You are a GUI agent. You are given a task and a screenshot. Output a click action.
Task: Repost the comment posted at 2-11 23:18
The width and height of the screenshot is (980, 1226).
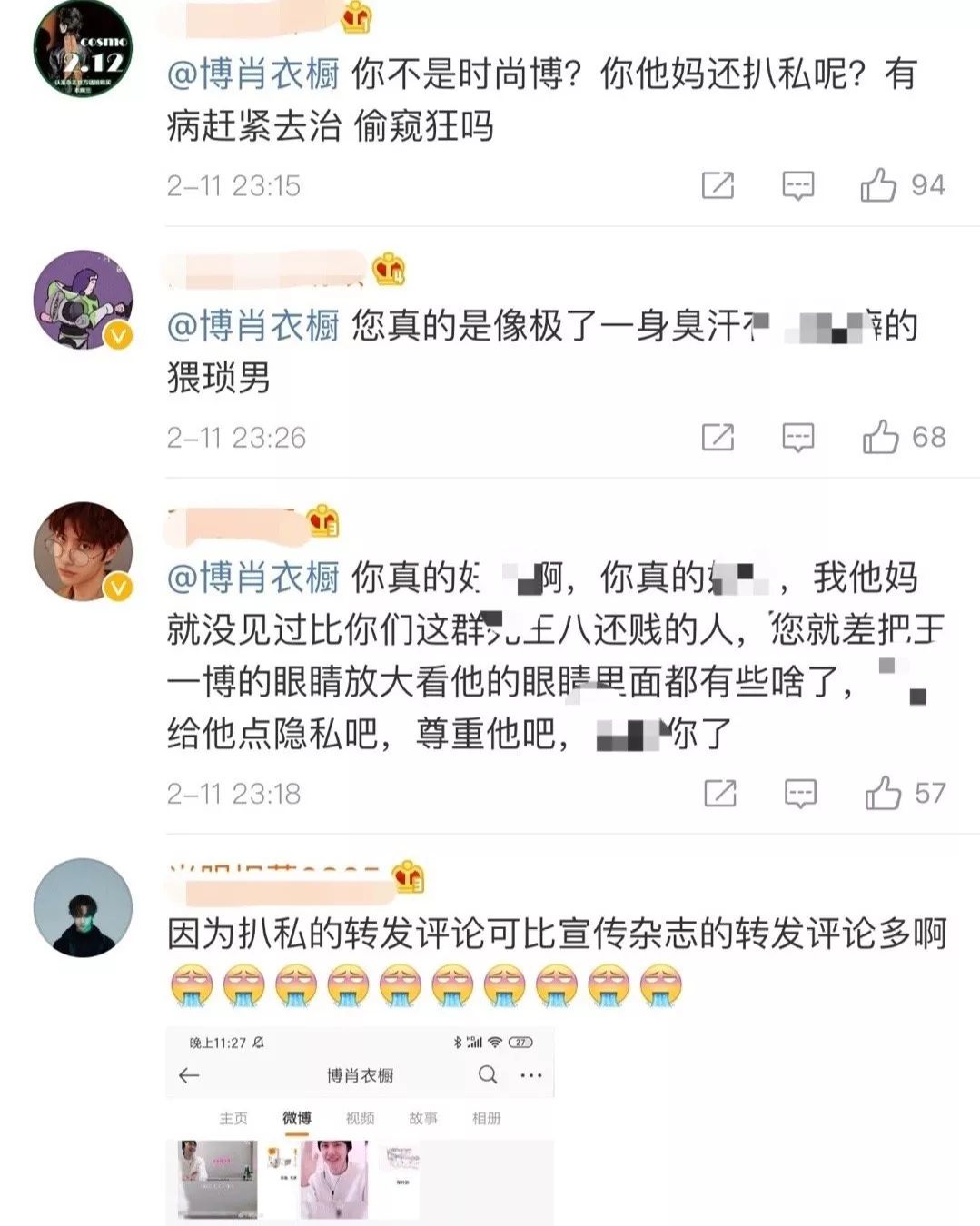(719, 794)
